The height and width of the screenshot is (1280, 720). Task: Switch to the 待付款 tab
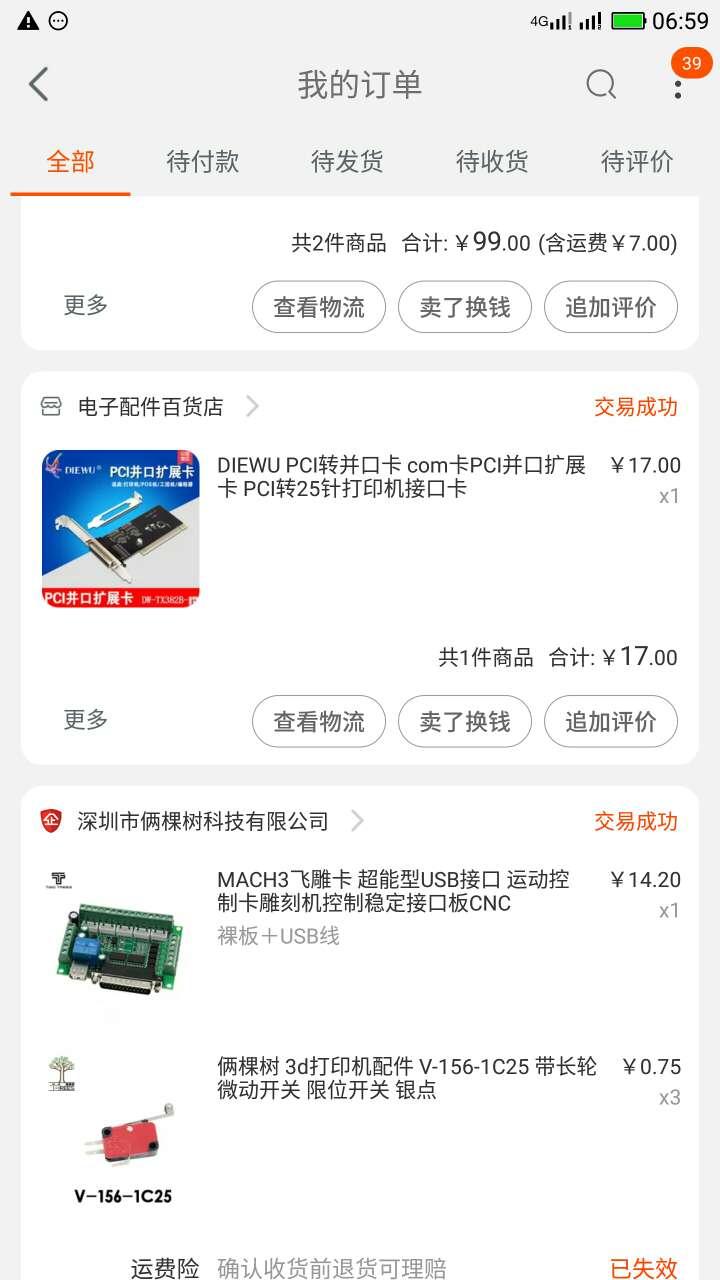pyautogui.click(x=203, y=162)
